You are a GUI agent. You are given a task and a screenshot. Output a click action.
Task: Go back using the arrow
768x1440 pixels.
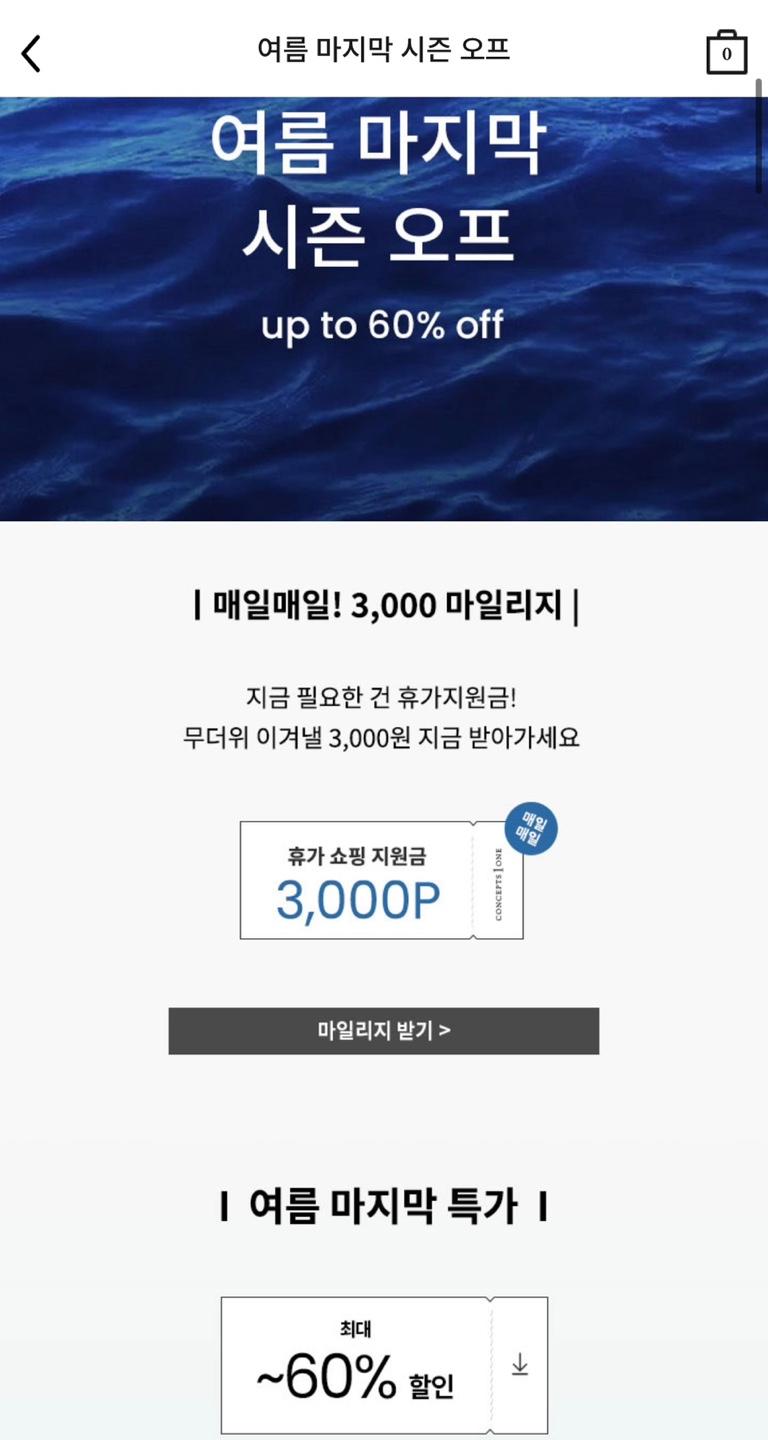pyautogui.click(x=32, y=53)
